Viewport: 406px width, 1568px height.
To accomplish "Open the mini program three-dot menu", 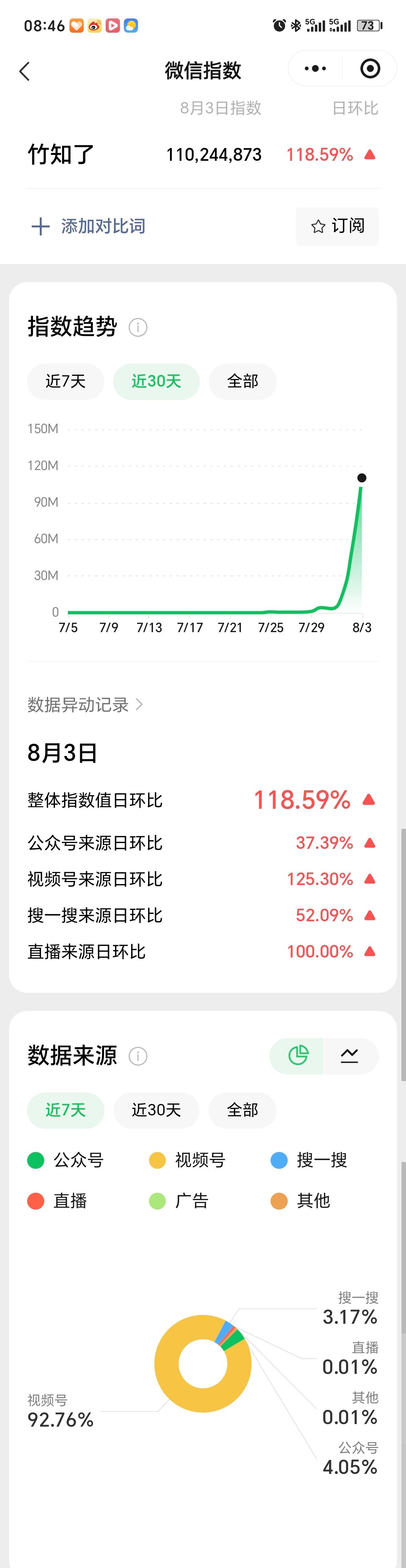I will pyautogui.click(x=315, y=69).
